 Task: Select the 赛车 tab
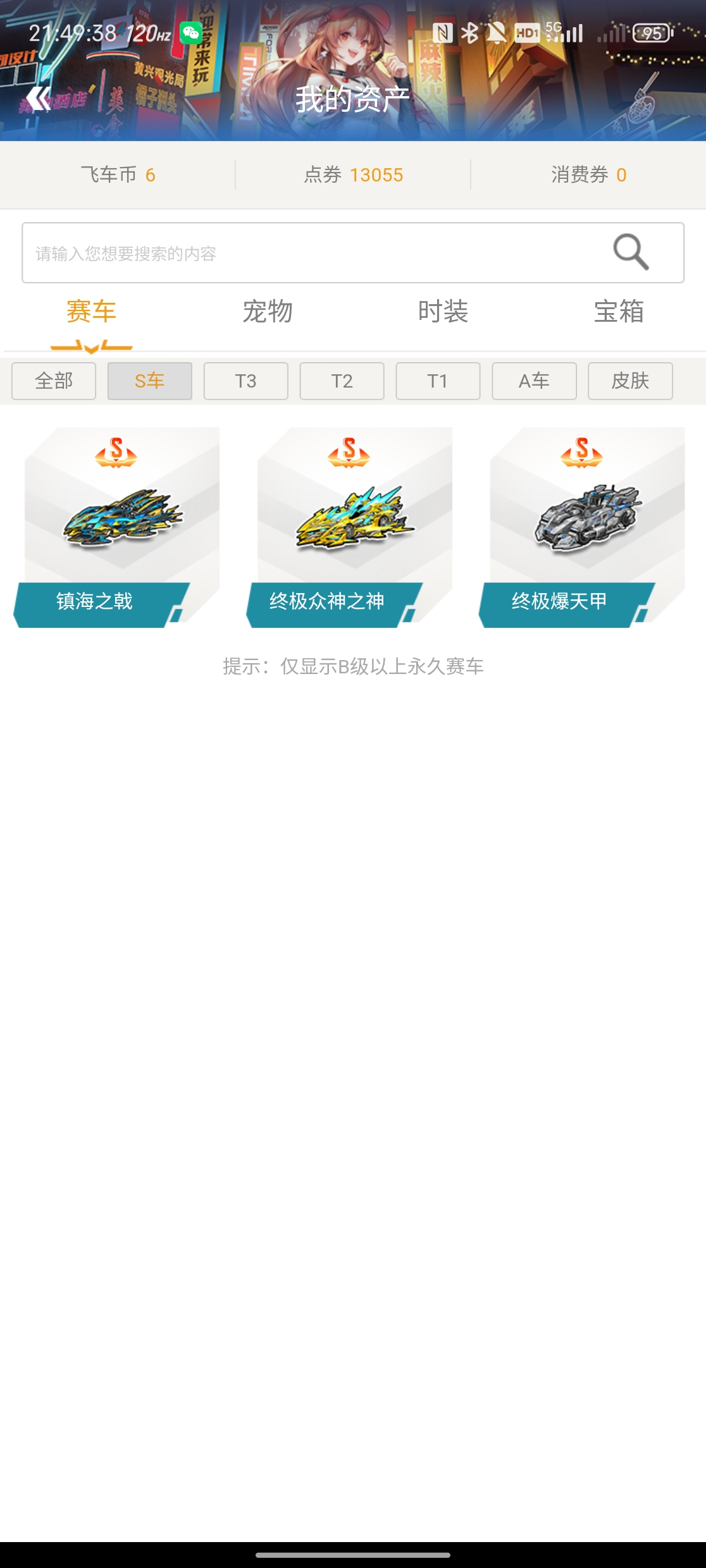[92, 312]
